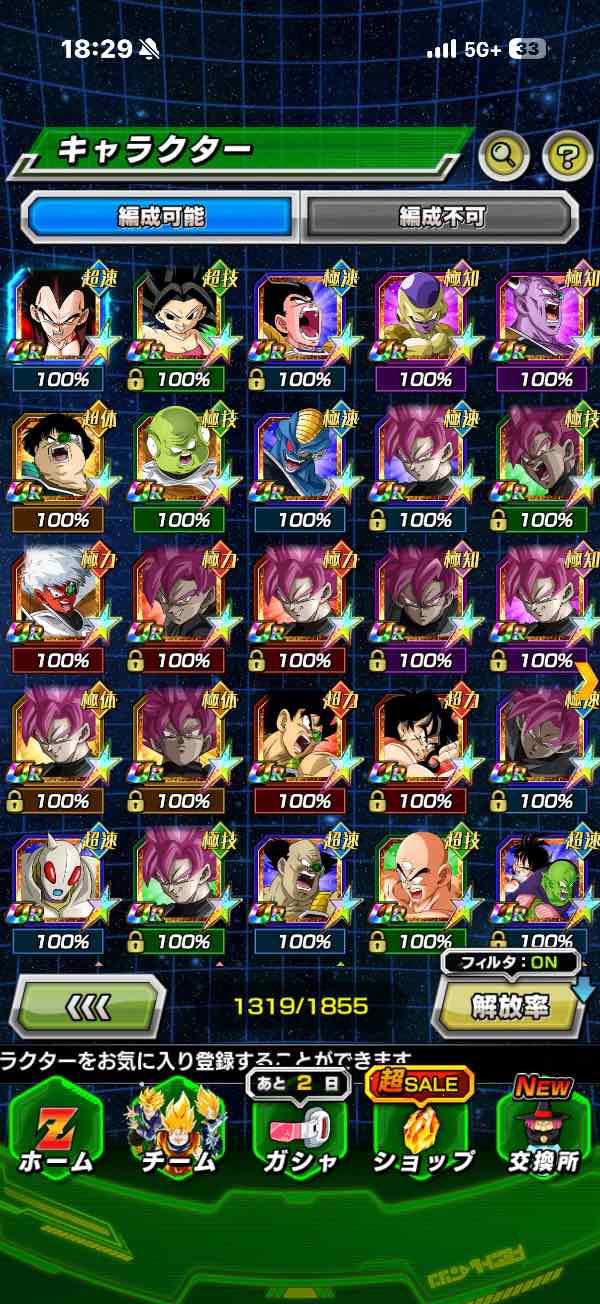
Task: Go to ホーム in bottom navigation
Action: pyautogui.click(x=56, y=1128)
